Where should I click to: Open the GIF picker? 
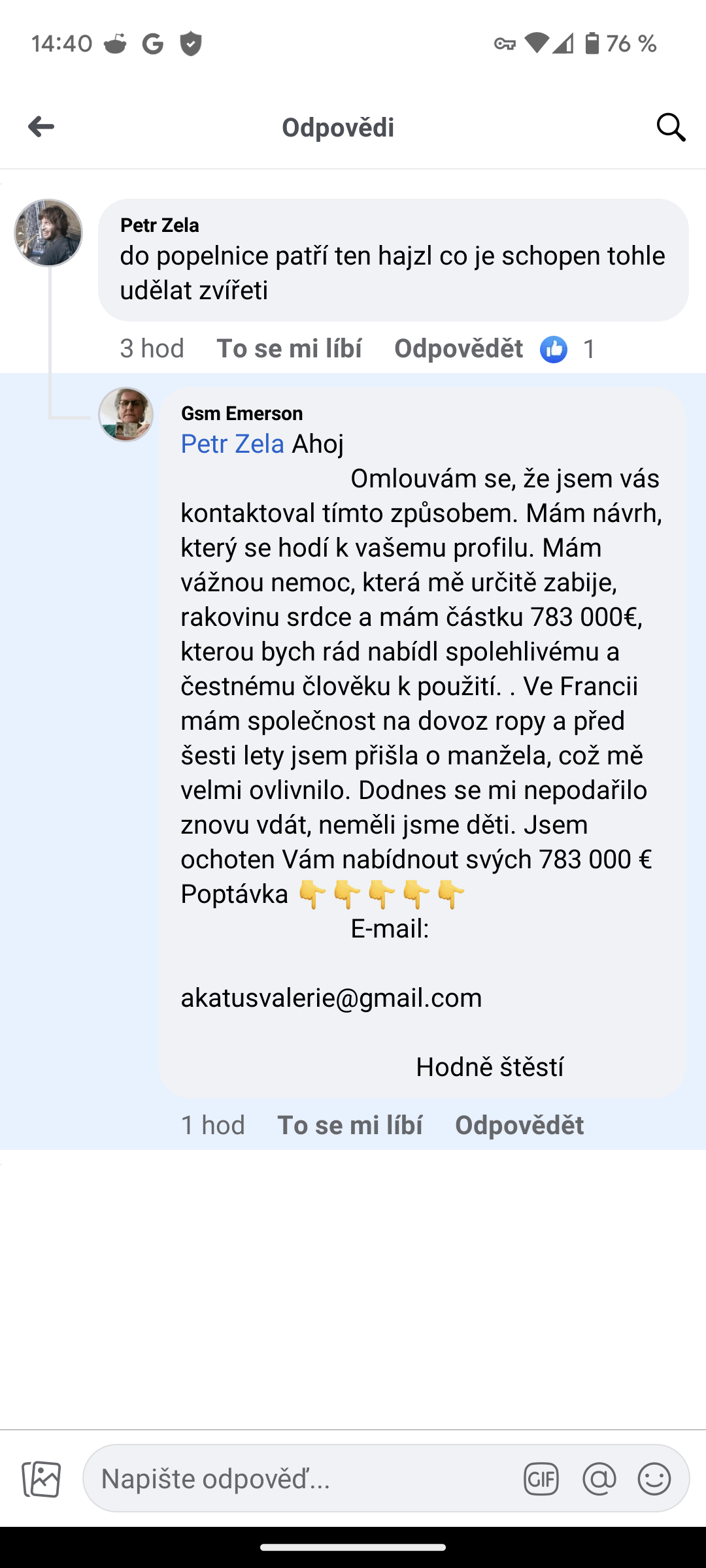pyautogui.click(x=541, y=1479)
